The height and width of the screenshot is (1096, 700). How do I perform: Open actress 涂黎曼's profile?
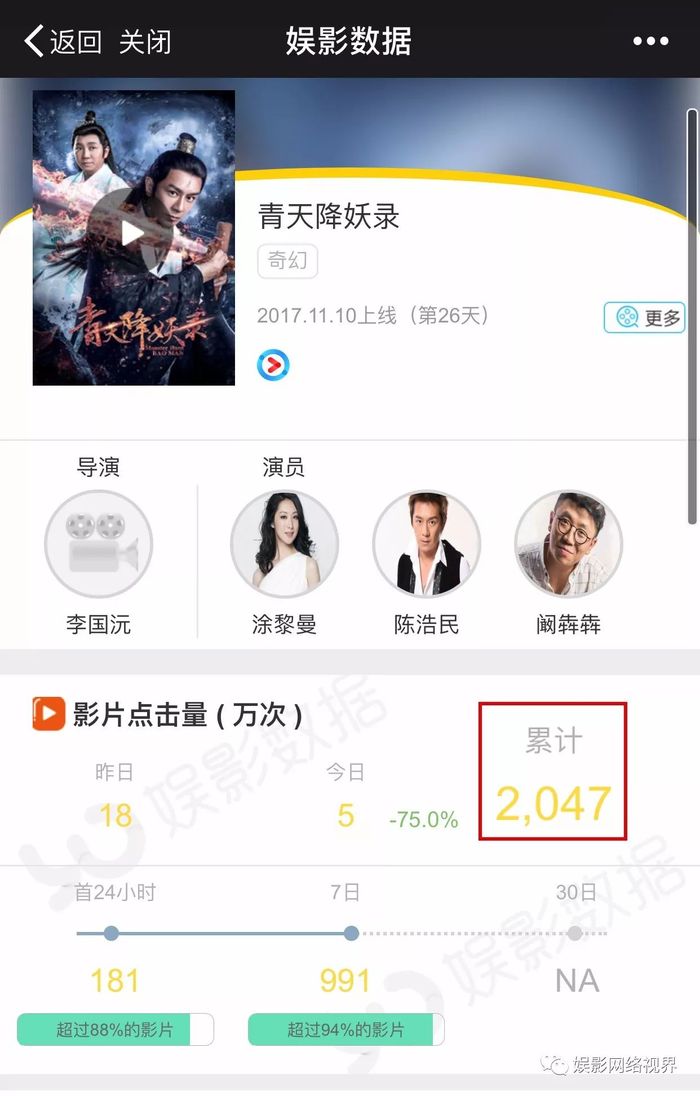coord(284,544)
